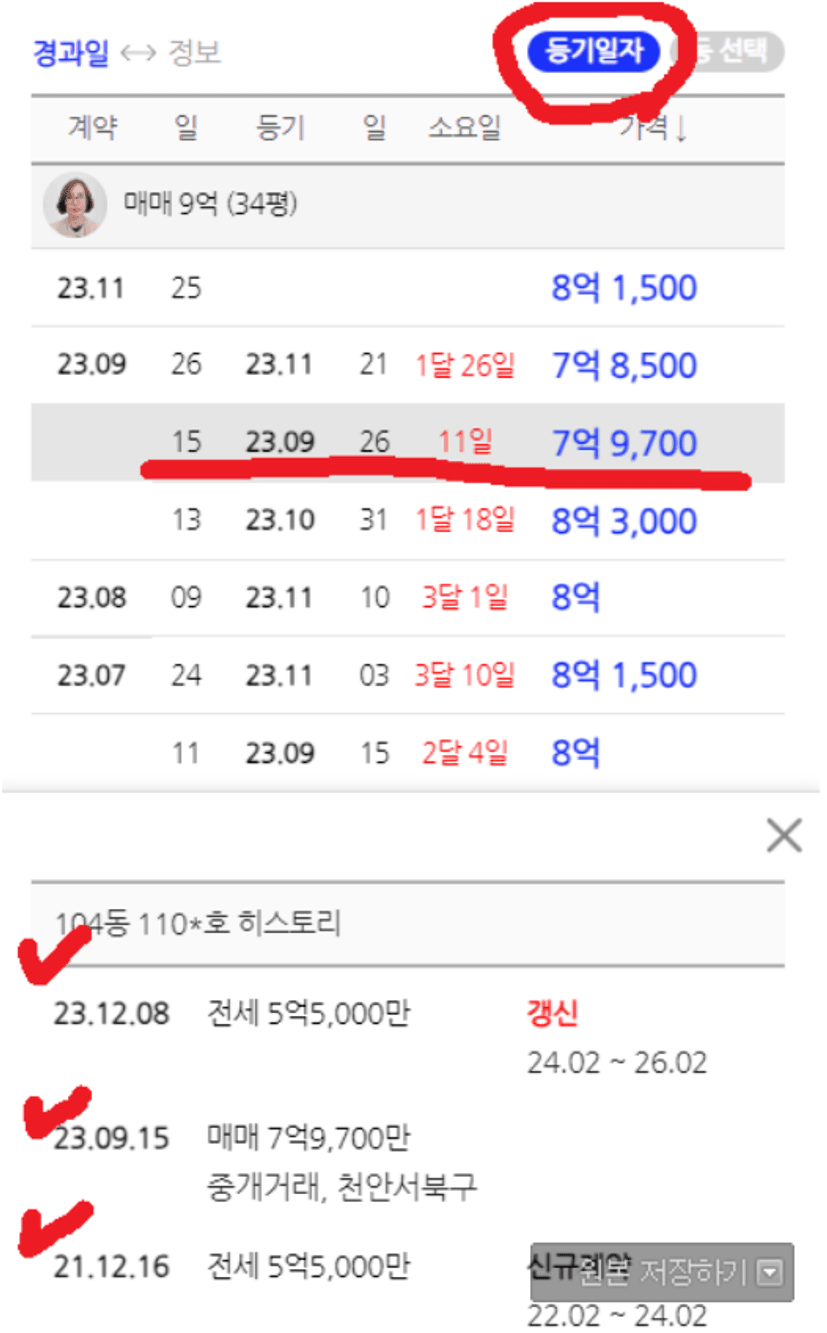Open the 동 선택 chip
This screenshot has width=827, height=1333.
[730, 52]
